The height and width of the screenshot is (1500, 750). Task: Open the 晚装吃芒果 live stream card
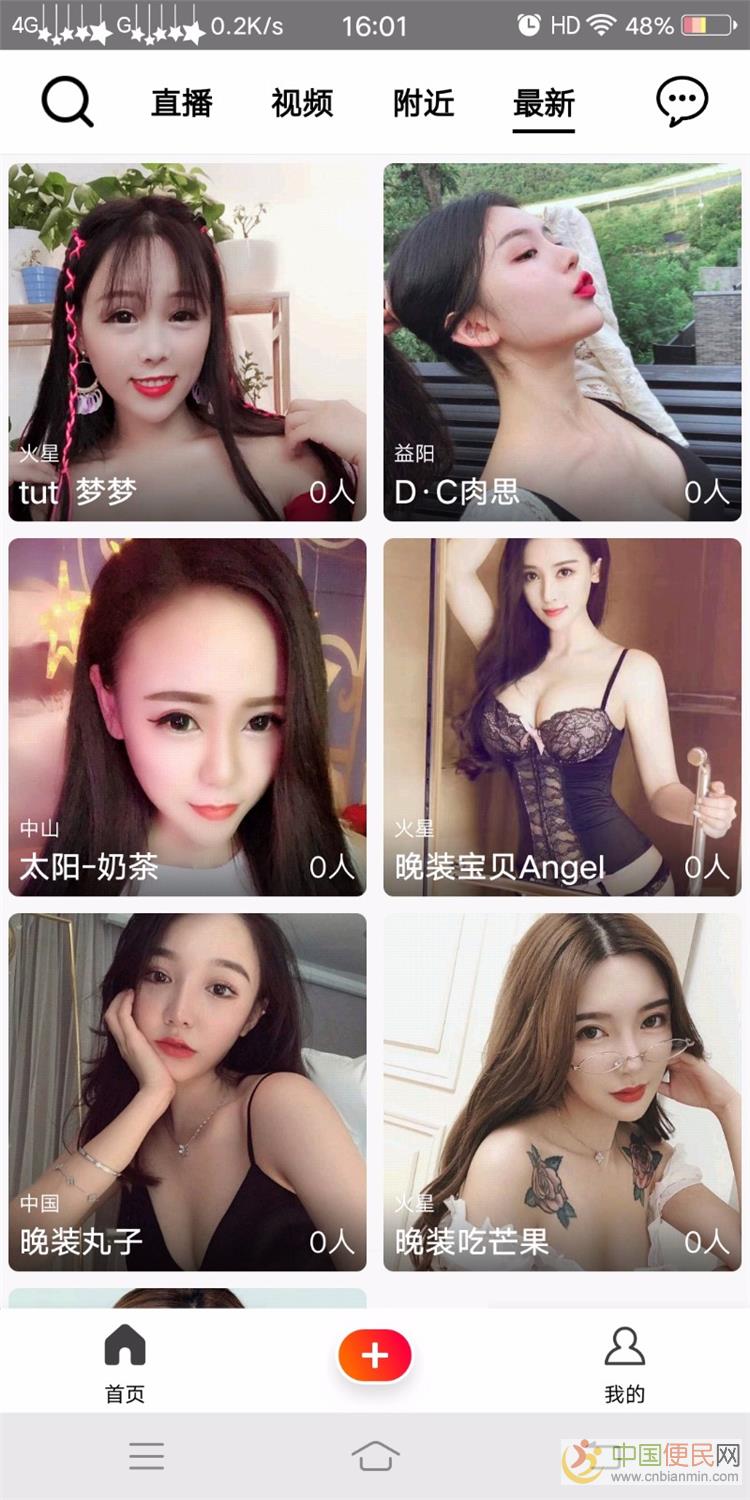(562, 1091)
